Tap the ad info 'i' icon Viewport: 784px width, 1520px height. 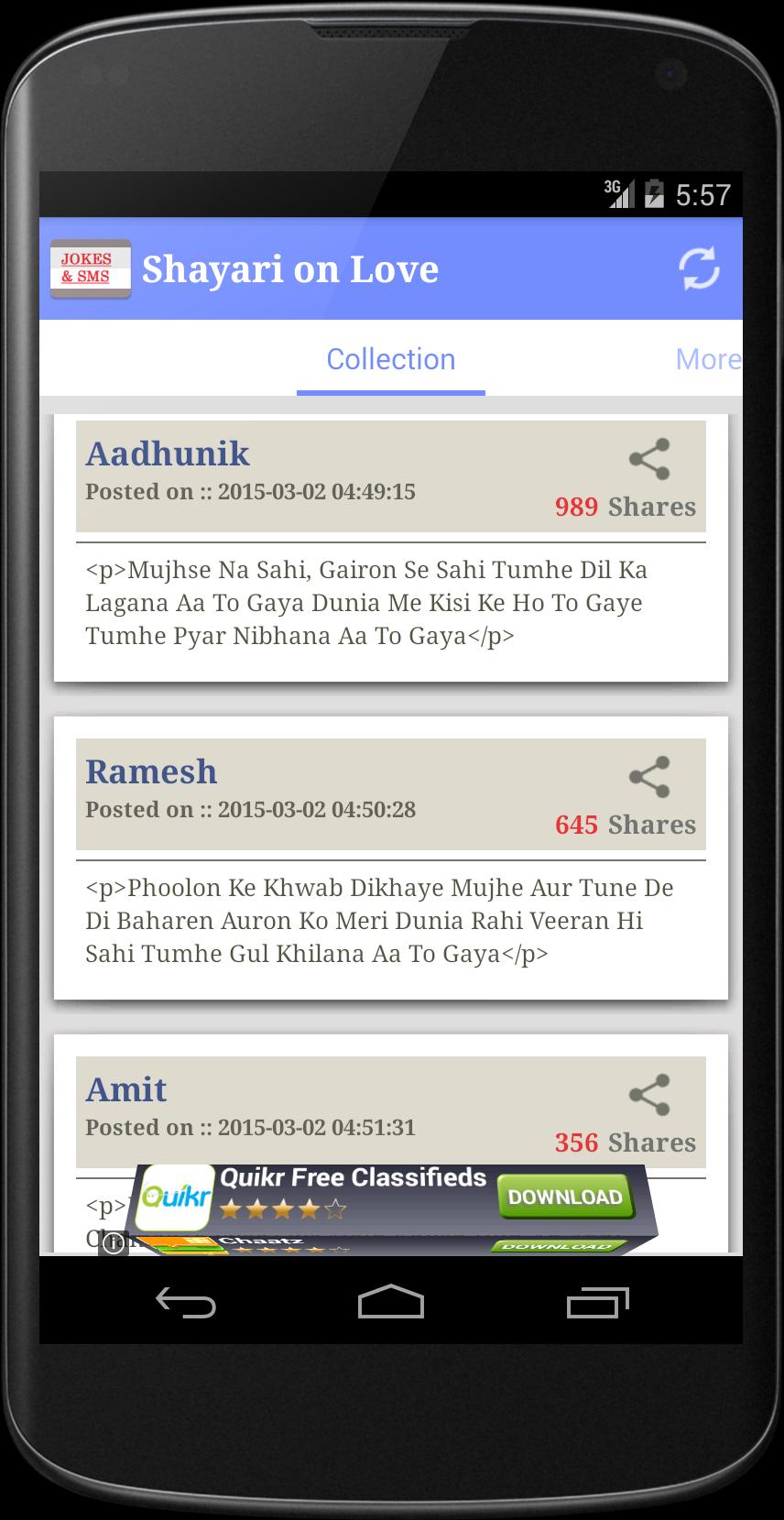click(113, 1243)
